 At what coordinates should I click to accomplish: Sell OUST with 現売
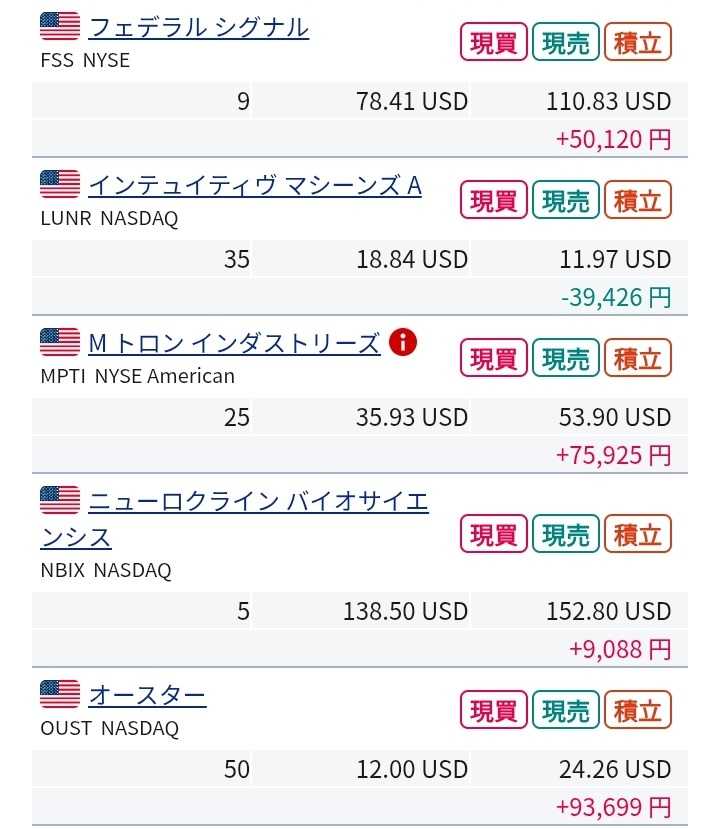565,711
